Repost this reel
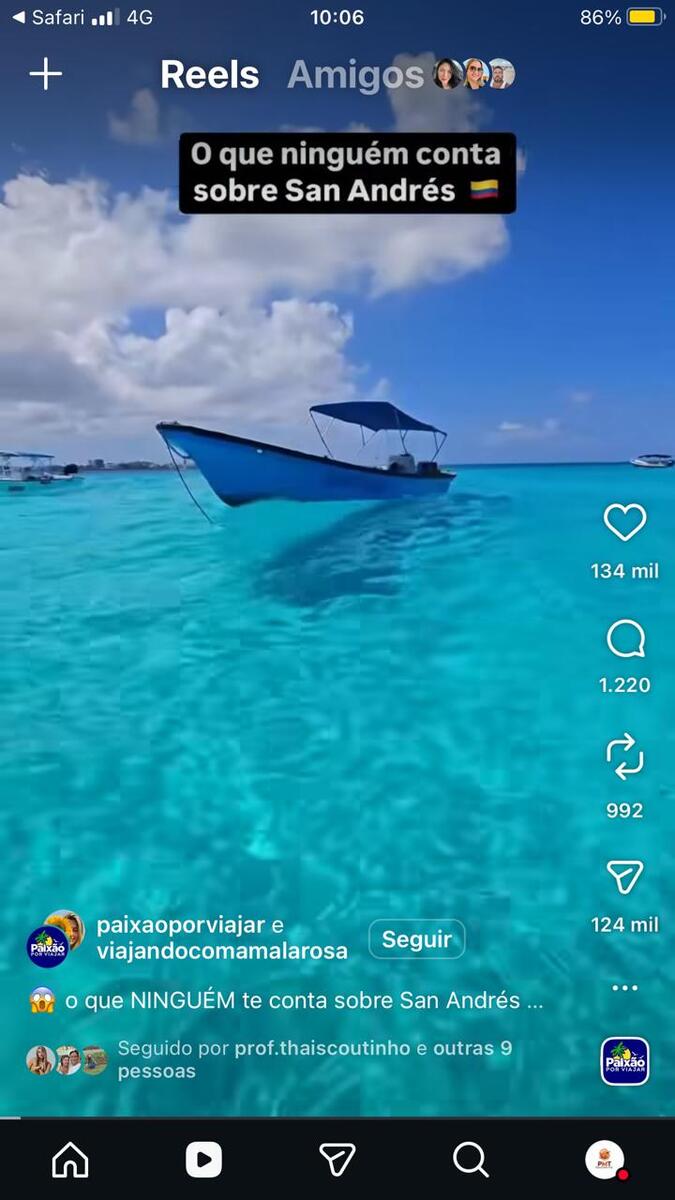 click(625, 757)
